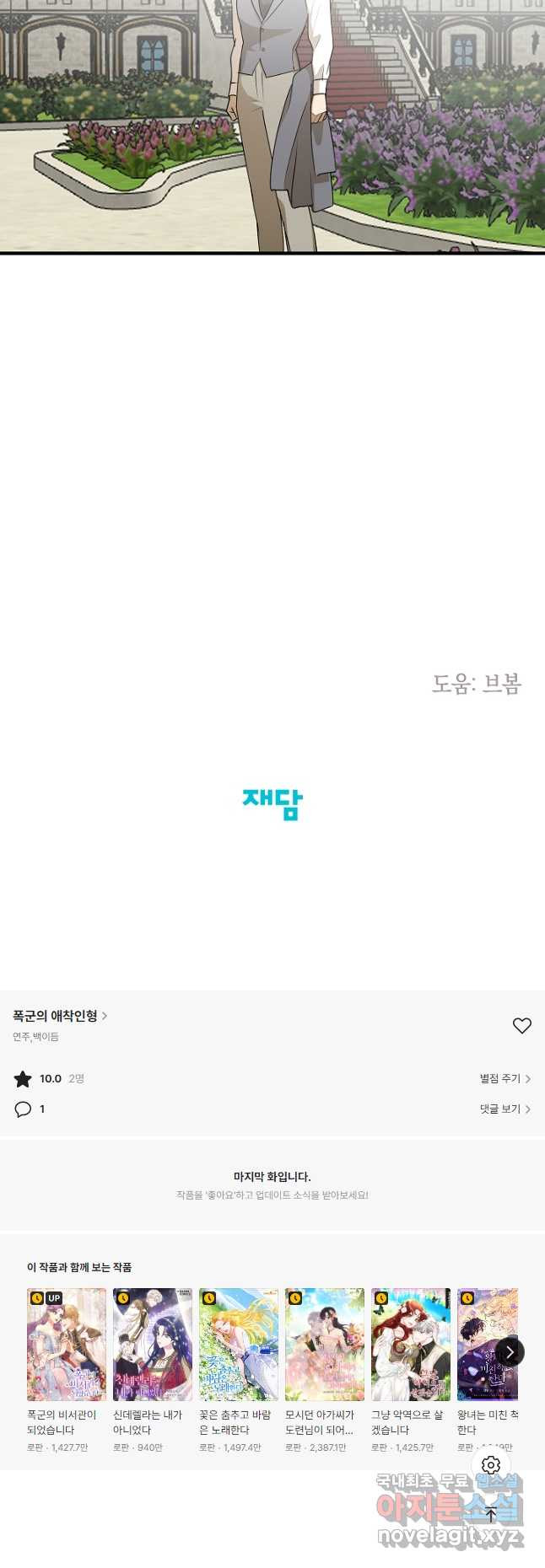Open the 폭군의 애착인형 series page
Screen dimensions: 545x1568
[59, 1016]
